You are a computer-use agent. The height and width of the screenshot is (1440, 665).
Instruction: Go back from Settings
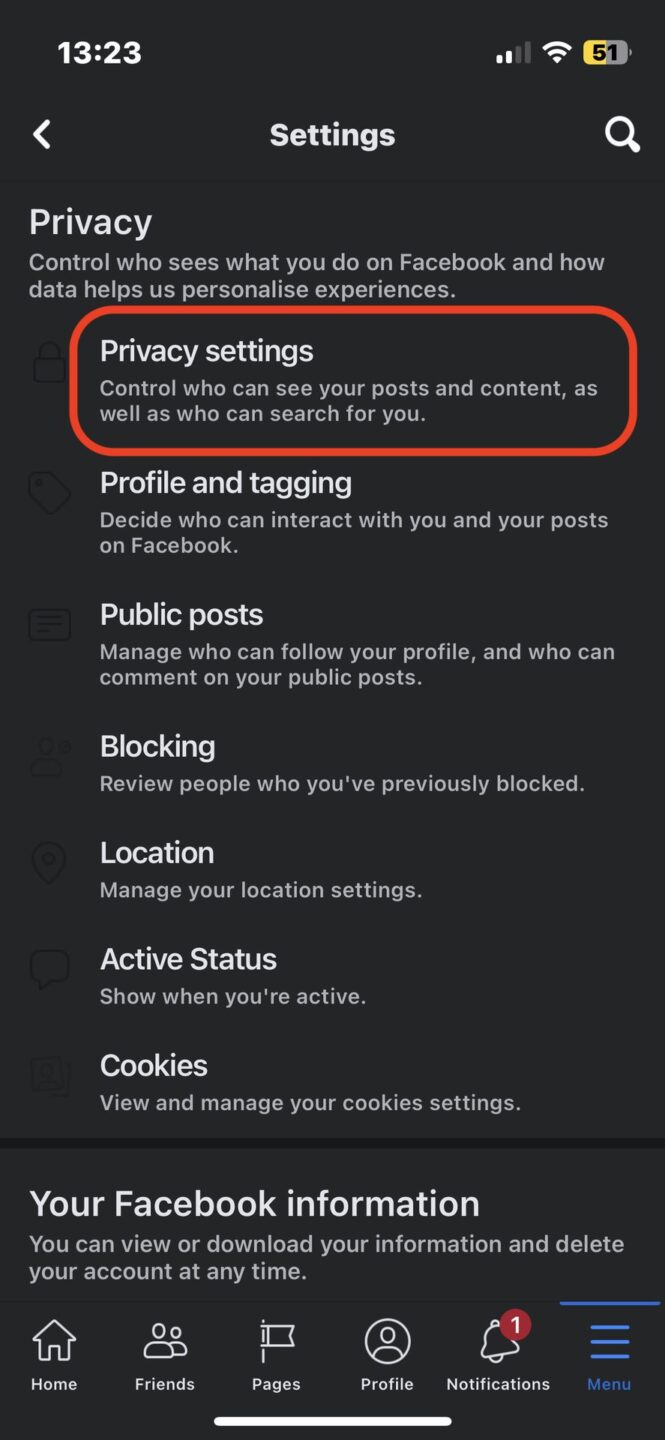click(42, 135)
